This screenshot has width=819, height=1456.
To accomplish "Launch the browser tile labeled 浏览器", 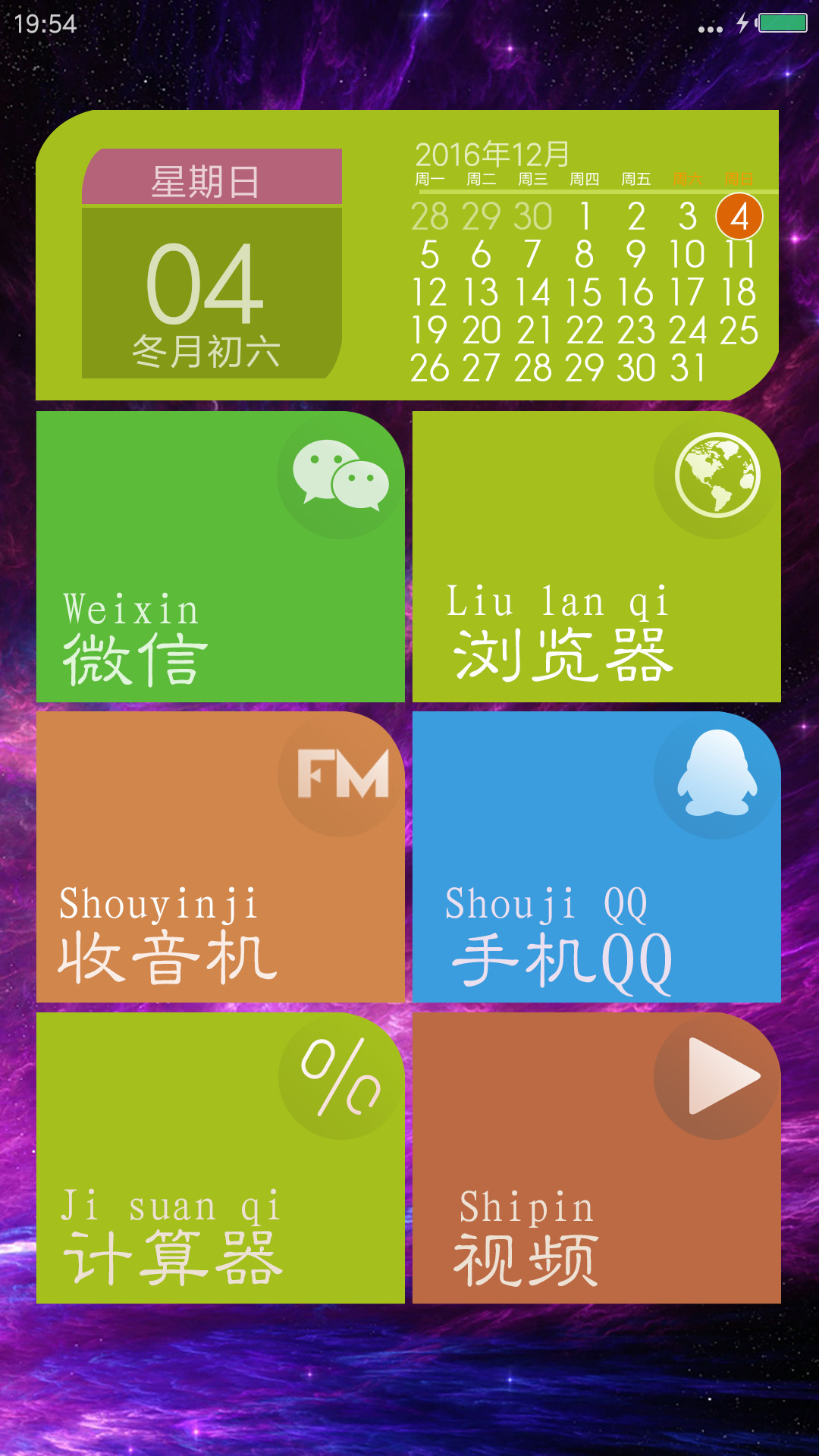I will coord(596,557).
